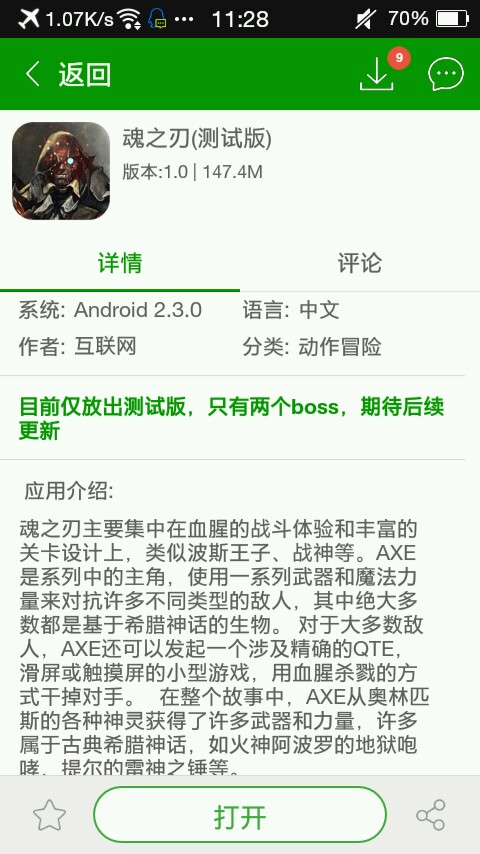Viewport: 480px width, 854px height.
Task: Go back with the 返回 button
Action: pyautogui.click(x=68, y=74)
